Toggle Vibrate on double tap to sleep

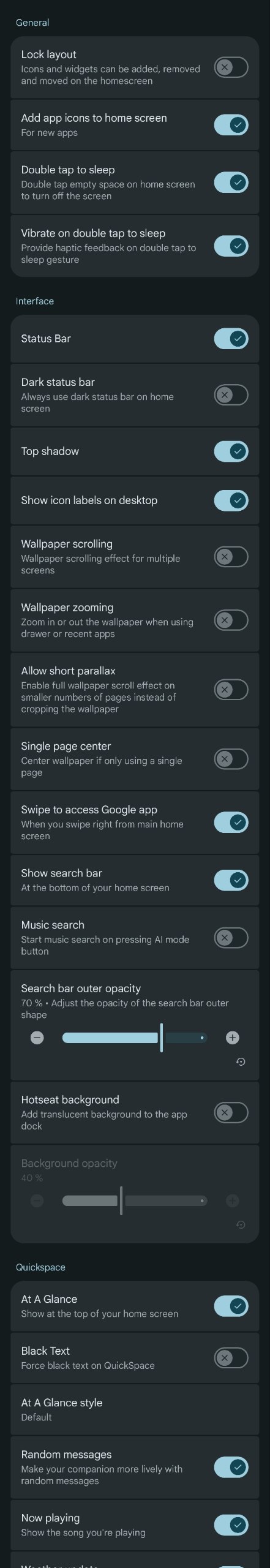click(x=231, y=246)
